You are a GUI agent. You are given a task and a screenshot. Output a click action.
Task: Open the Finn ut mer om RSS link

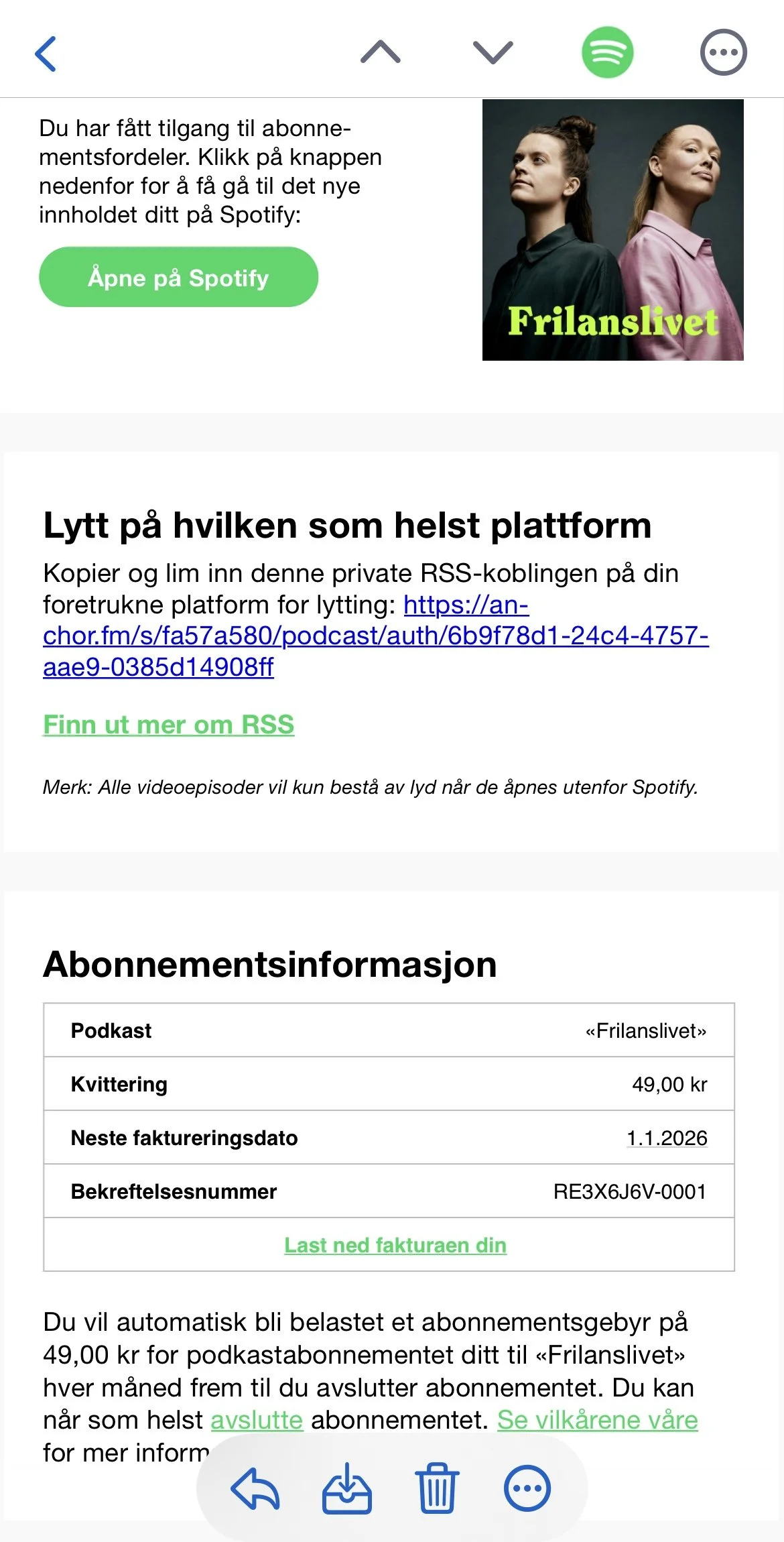(x=168, y=725)
